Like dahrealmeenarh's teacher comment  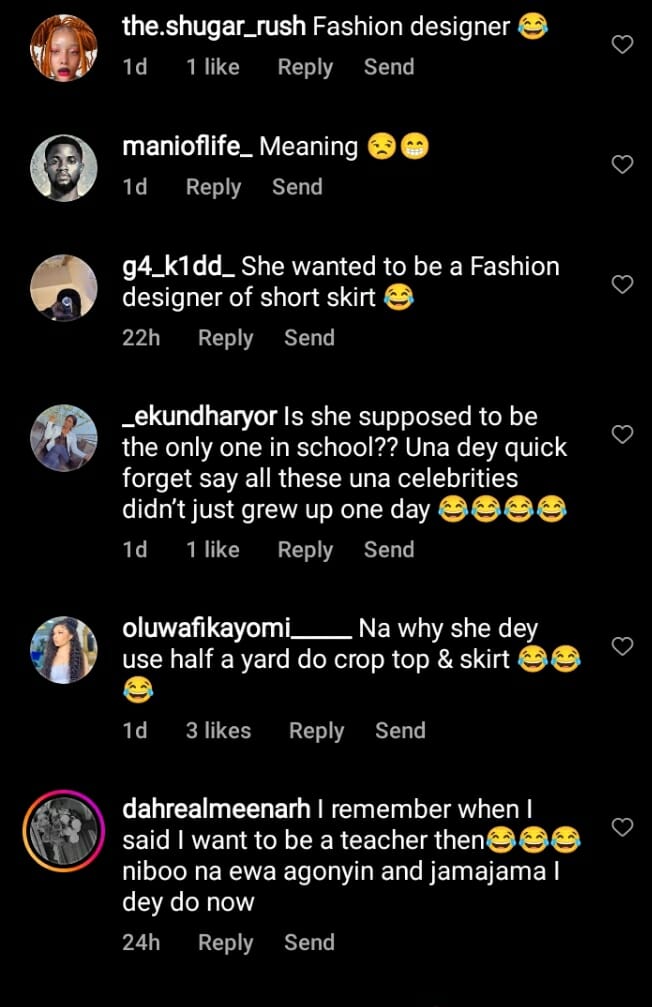tap(622, 827)
